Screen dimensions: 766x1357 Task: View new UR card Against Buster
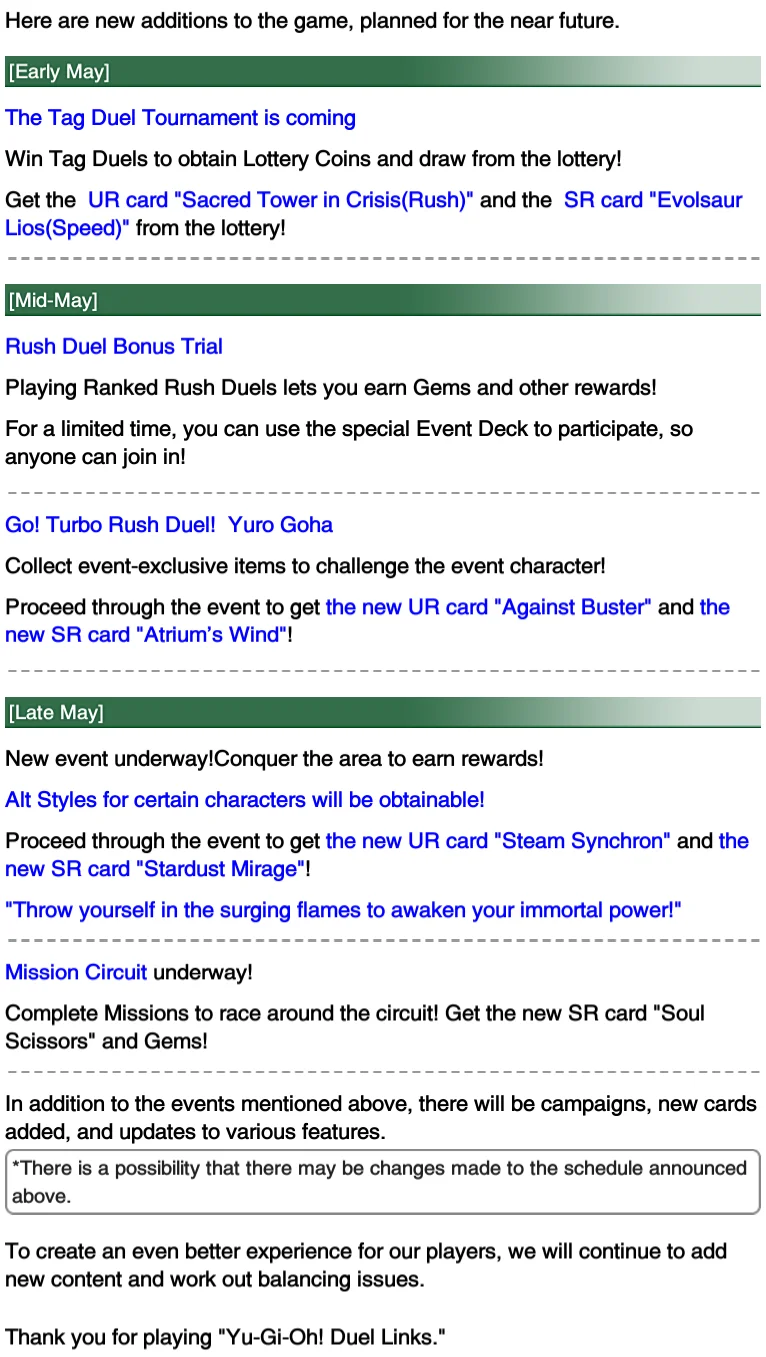[488, 607]
